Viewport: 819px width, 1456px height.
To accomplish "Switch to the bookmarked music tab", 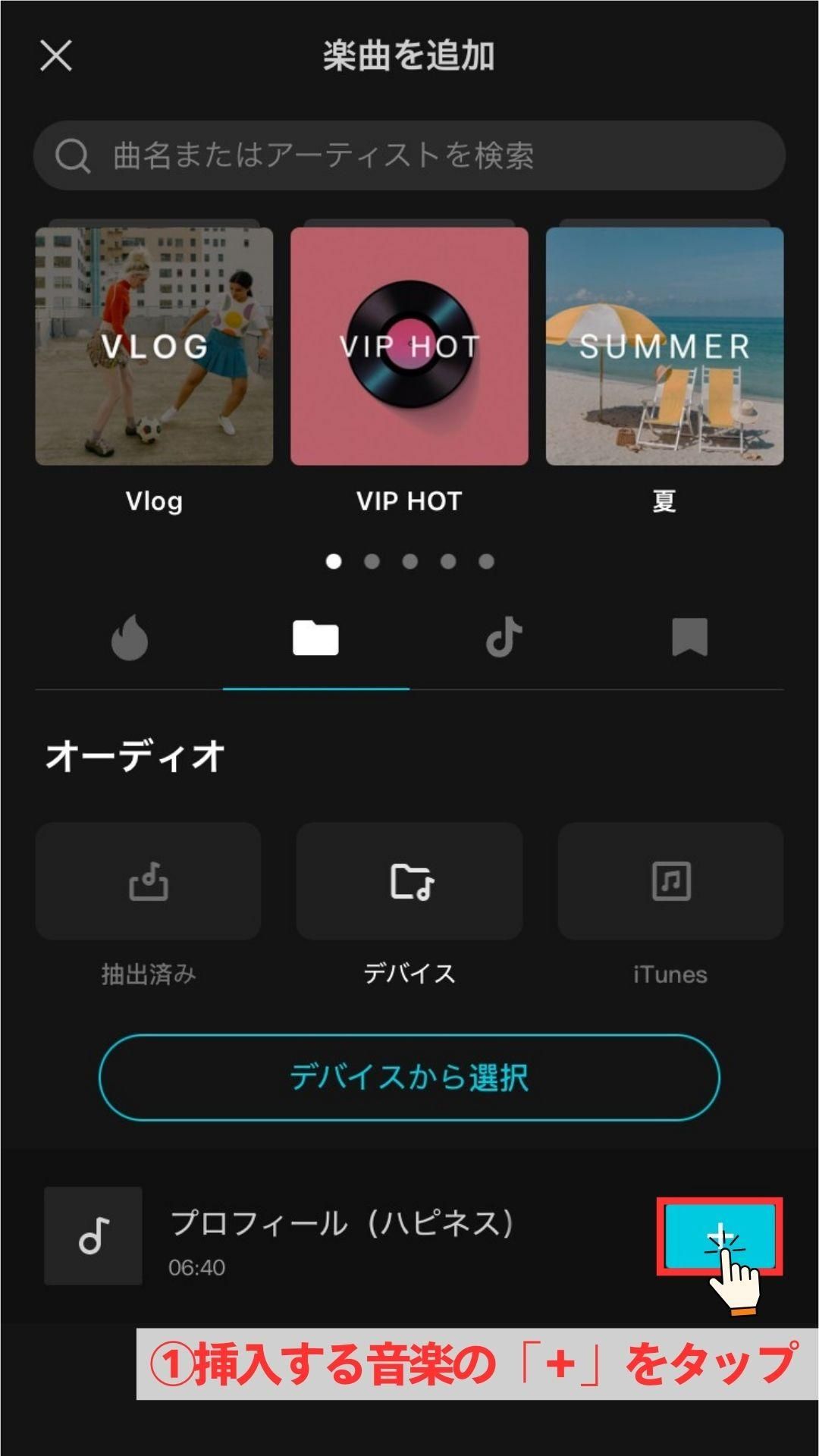I will click(689, 638).
